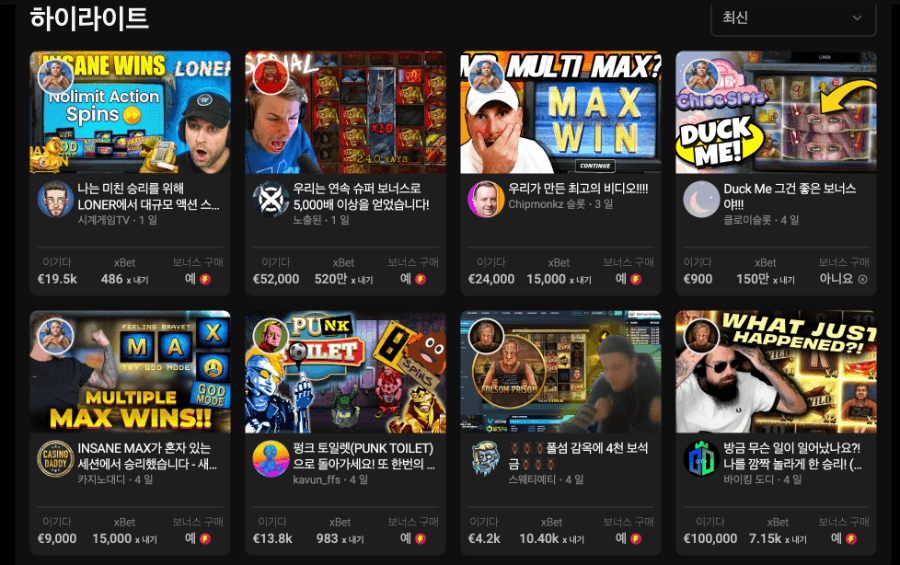
Task: Open the MULTI MAX WIN video by Chipmonkz
Action: [561, 112]
